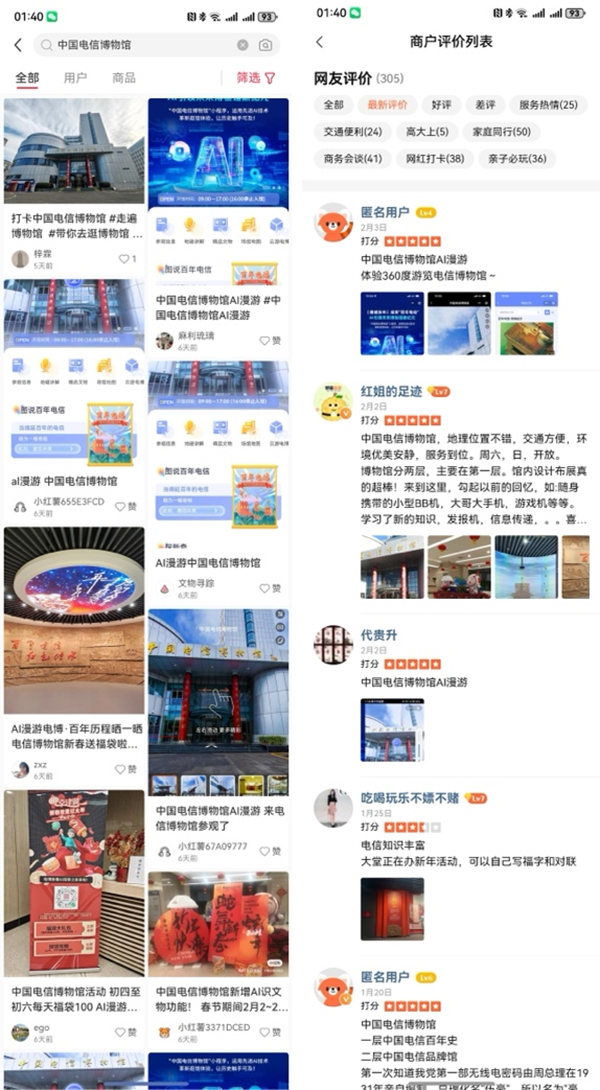Open the post by ego about 福袋

pyautogui.click(x=74, y=998)
